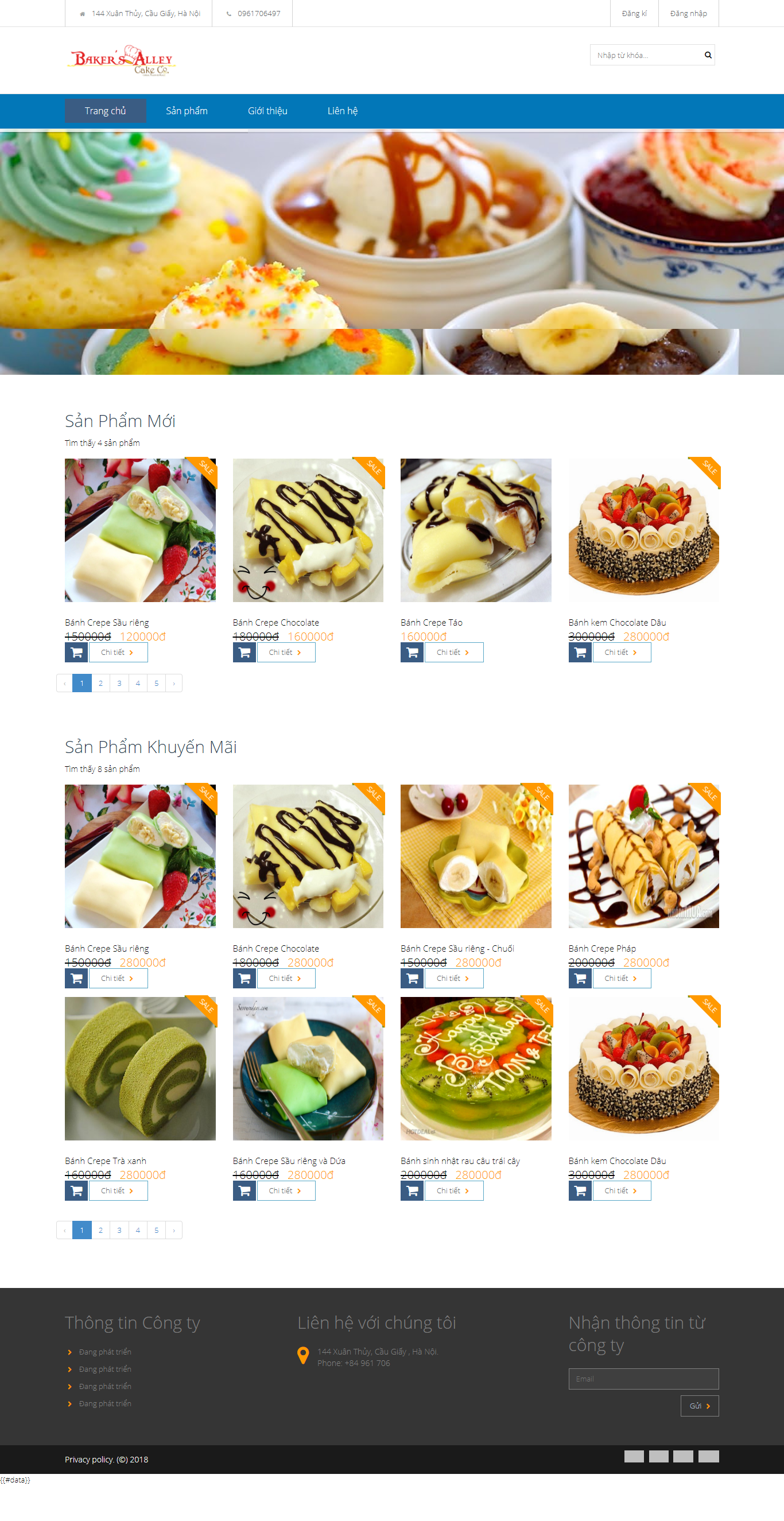Click the phone icon in the top bar

click(228, 13)
